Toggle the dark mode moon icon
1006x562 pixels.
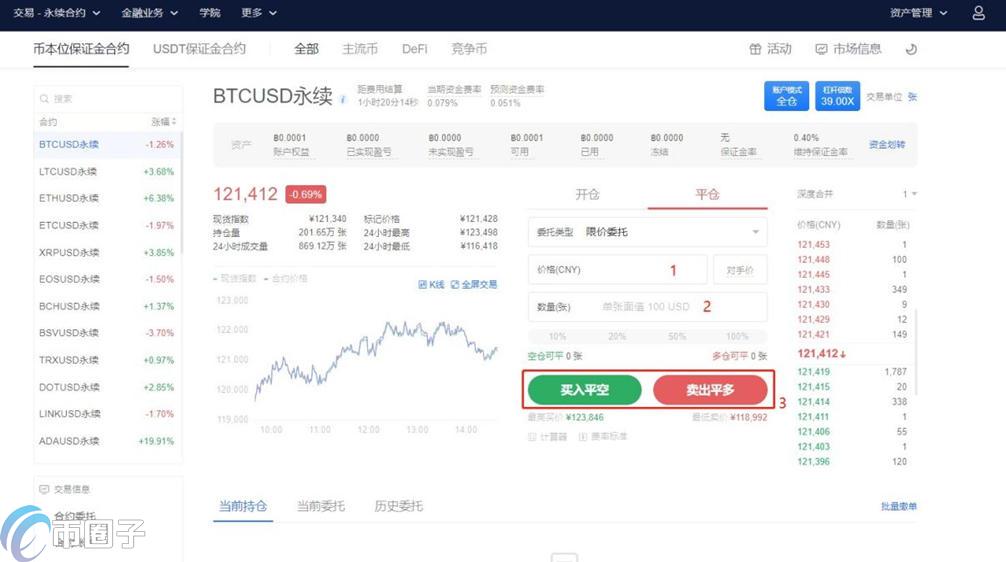point(911,49)
